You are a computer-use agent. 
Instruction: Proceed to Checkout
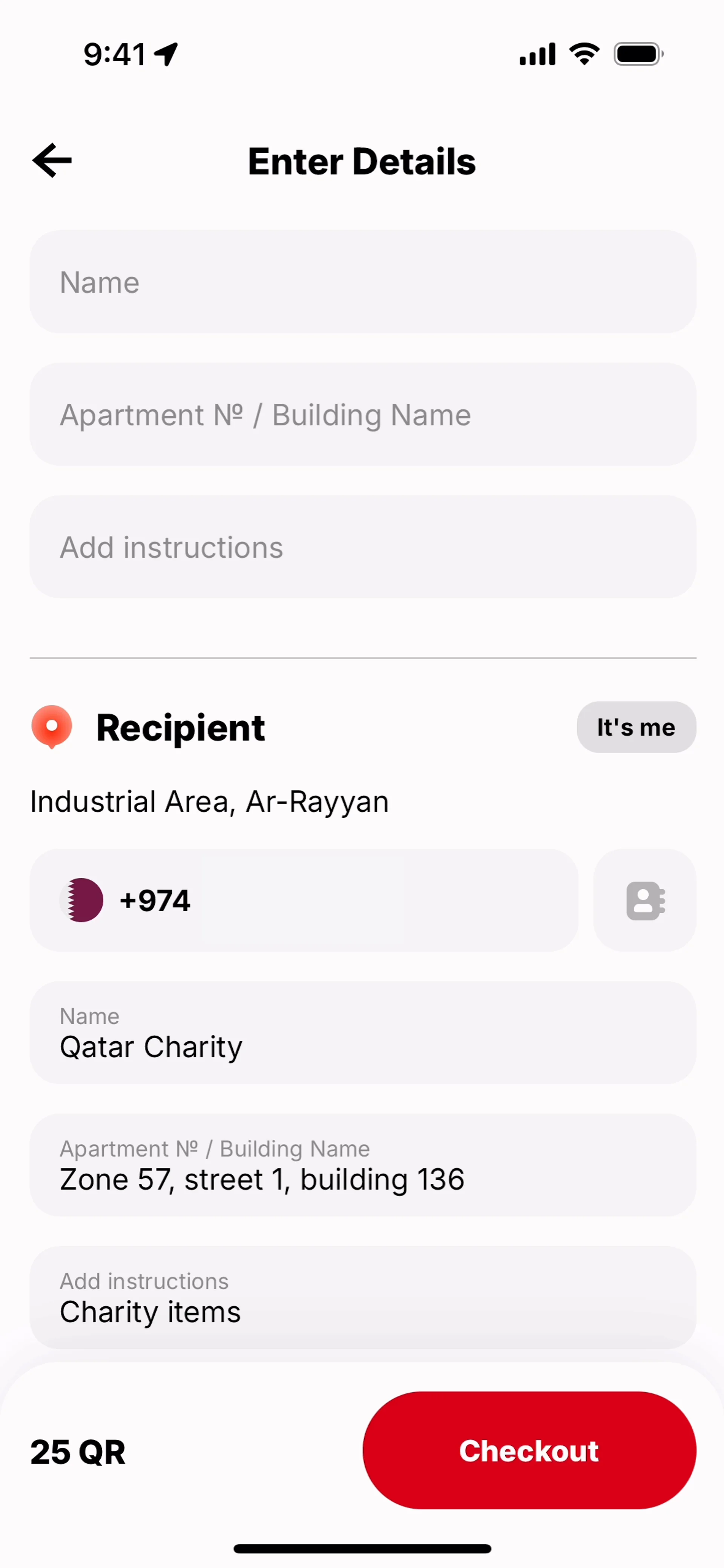tap(529, 1450)
